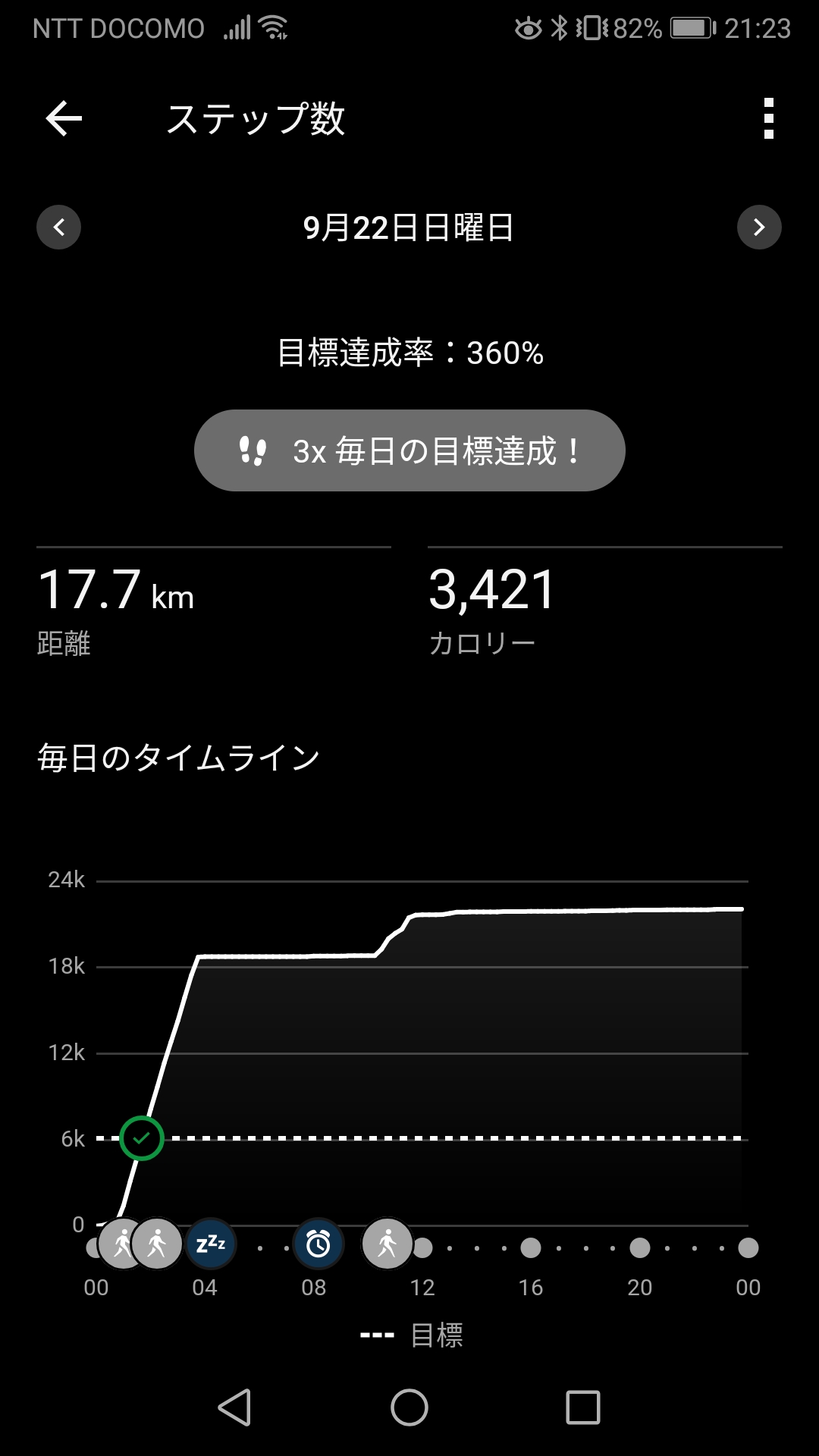The image size is (819, 1456).
Task: Go back from the ステップ数 screen
Action: tap(64, 118)
